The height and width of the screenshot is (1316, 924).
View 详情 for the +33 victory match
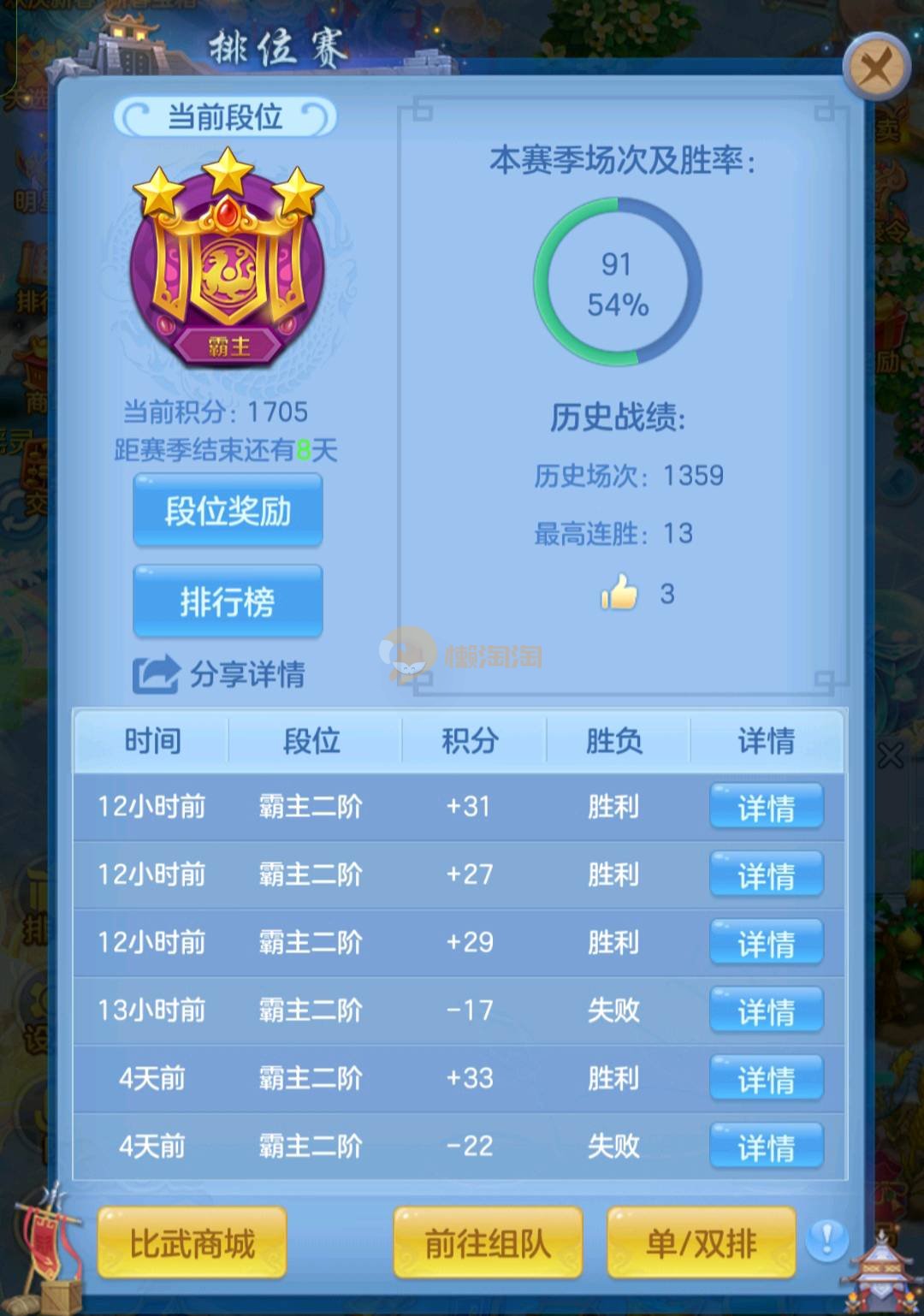click(x=766, y=1078)
